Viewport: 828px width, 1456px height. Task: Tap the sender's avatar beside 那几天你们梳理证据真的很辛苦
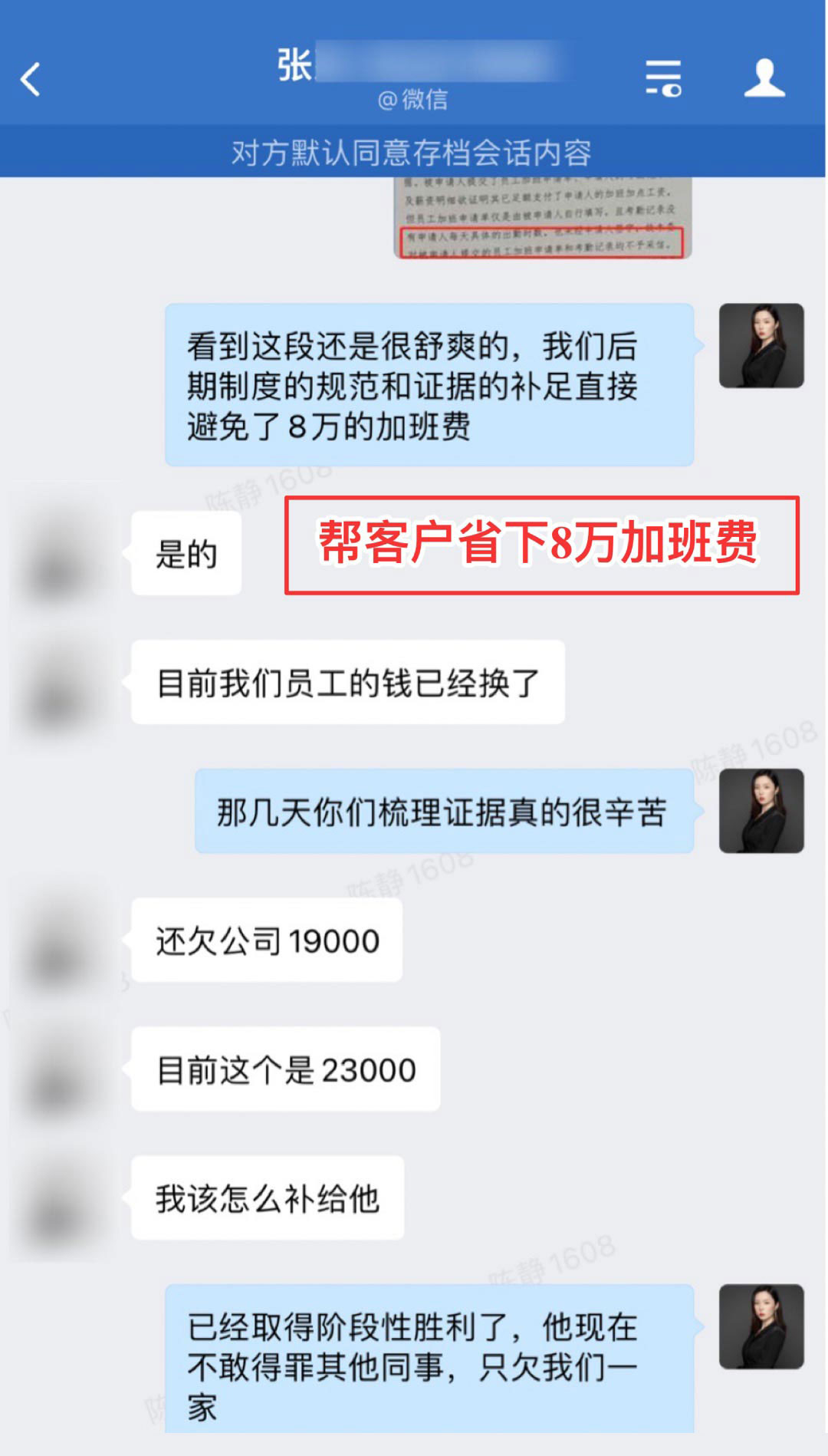pos(761,811)
